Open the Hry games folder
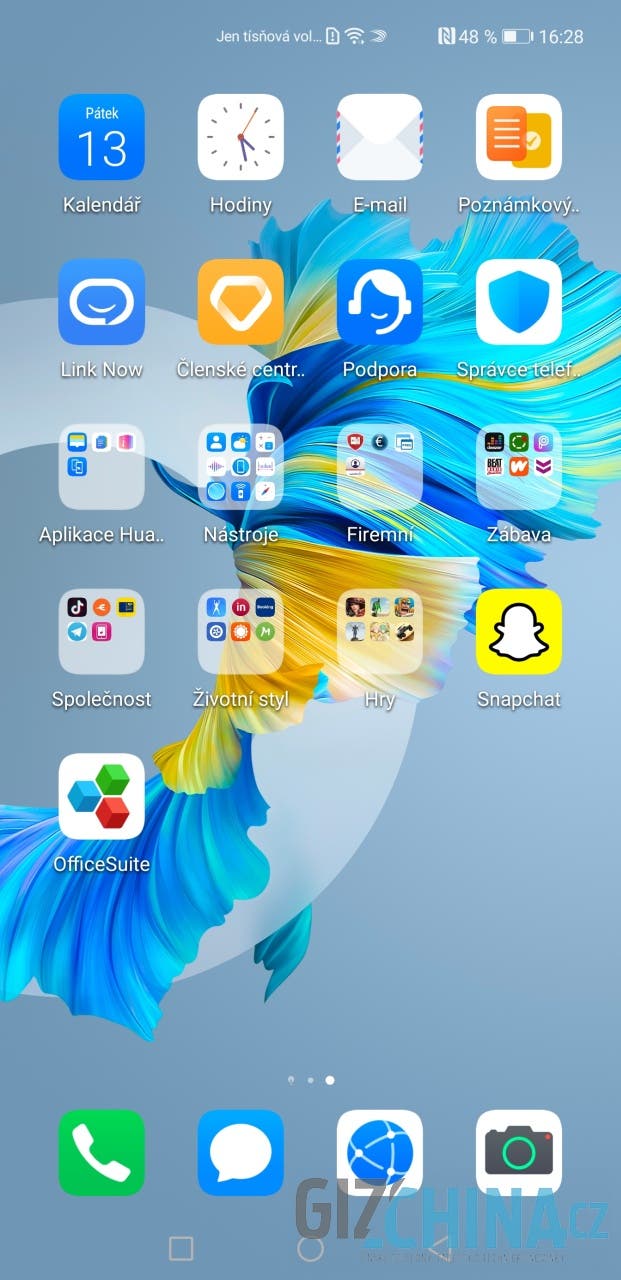Screen dimensions: 621x1280 (x=380, y=632)
